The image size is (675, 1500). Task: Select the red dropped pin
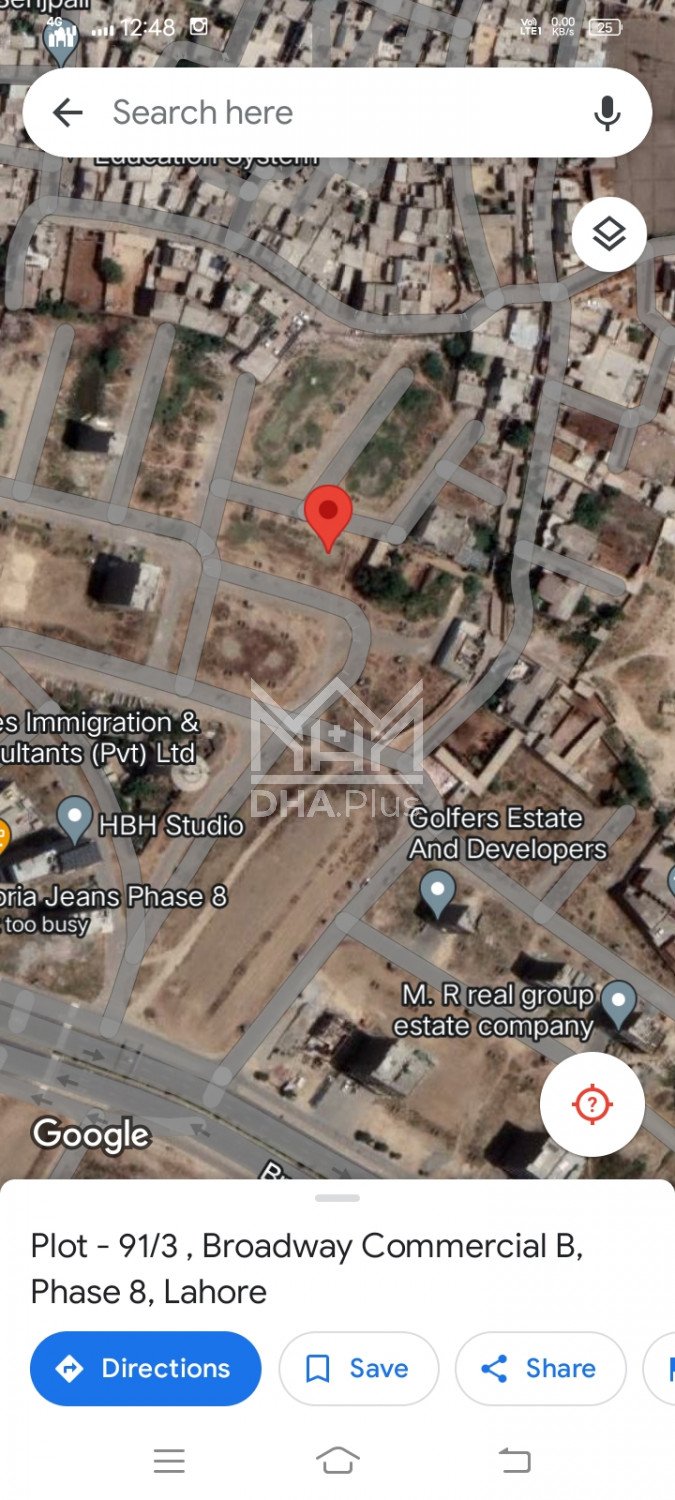tap(328, 514)
